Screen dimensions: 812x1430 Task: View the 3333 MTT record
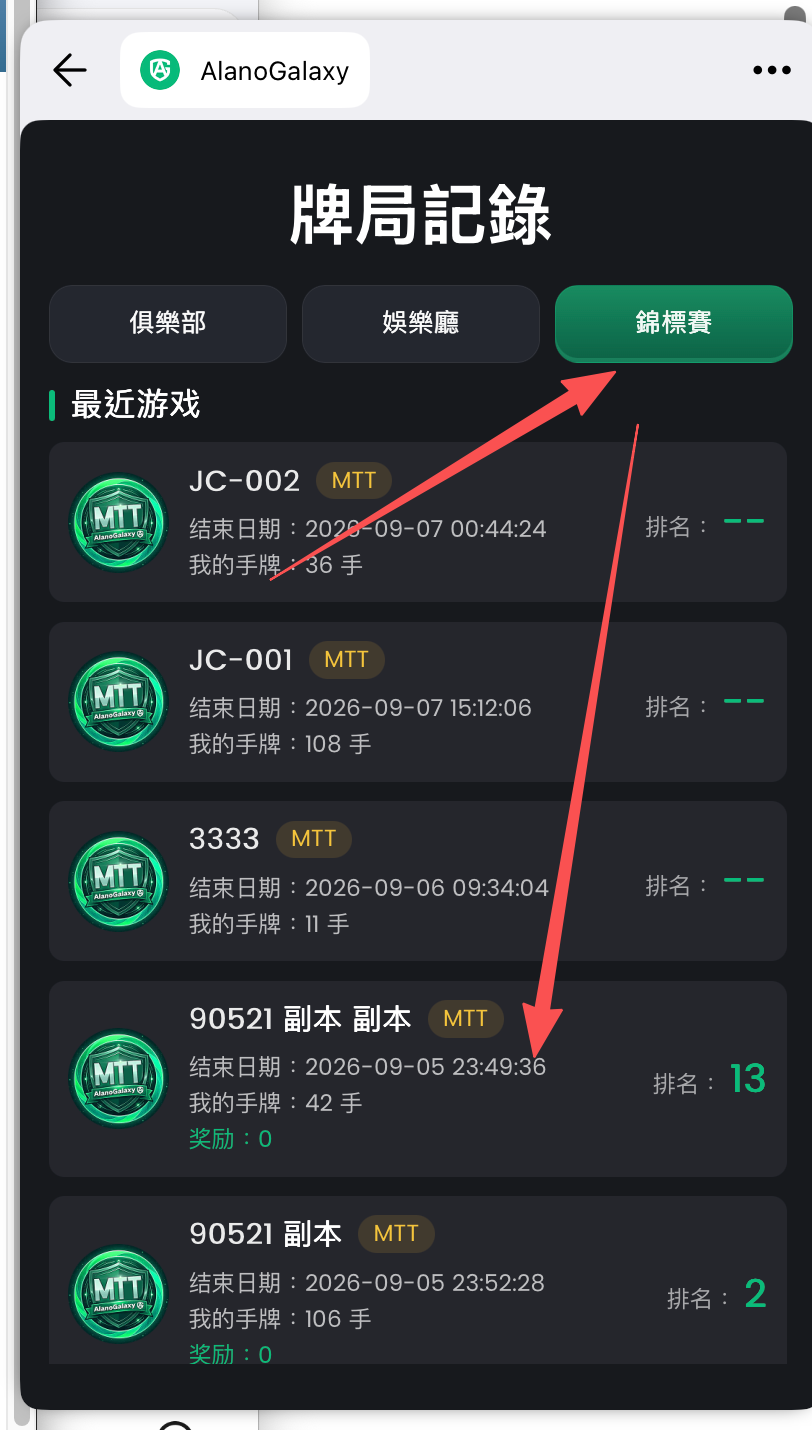point(418,881)
